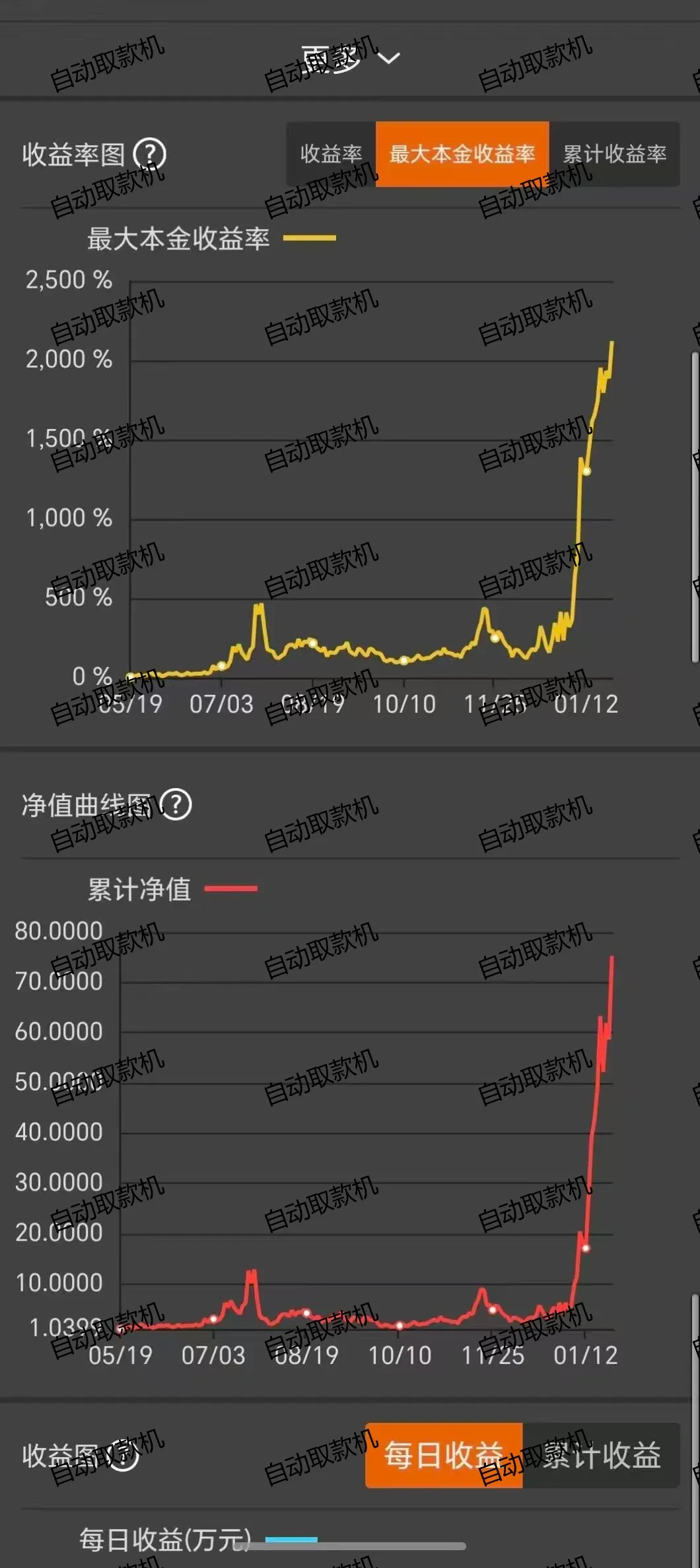Switch to the 累计收益率 tab
This screenshot has height=1568, width=700.
pos(614,154)
